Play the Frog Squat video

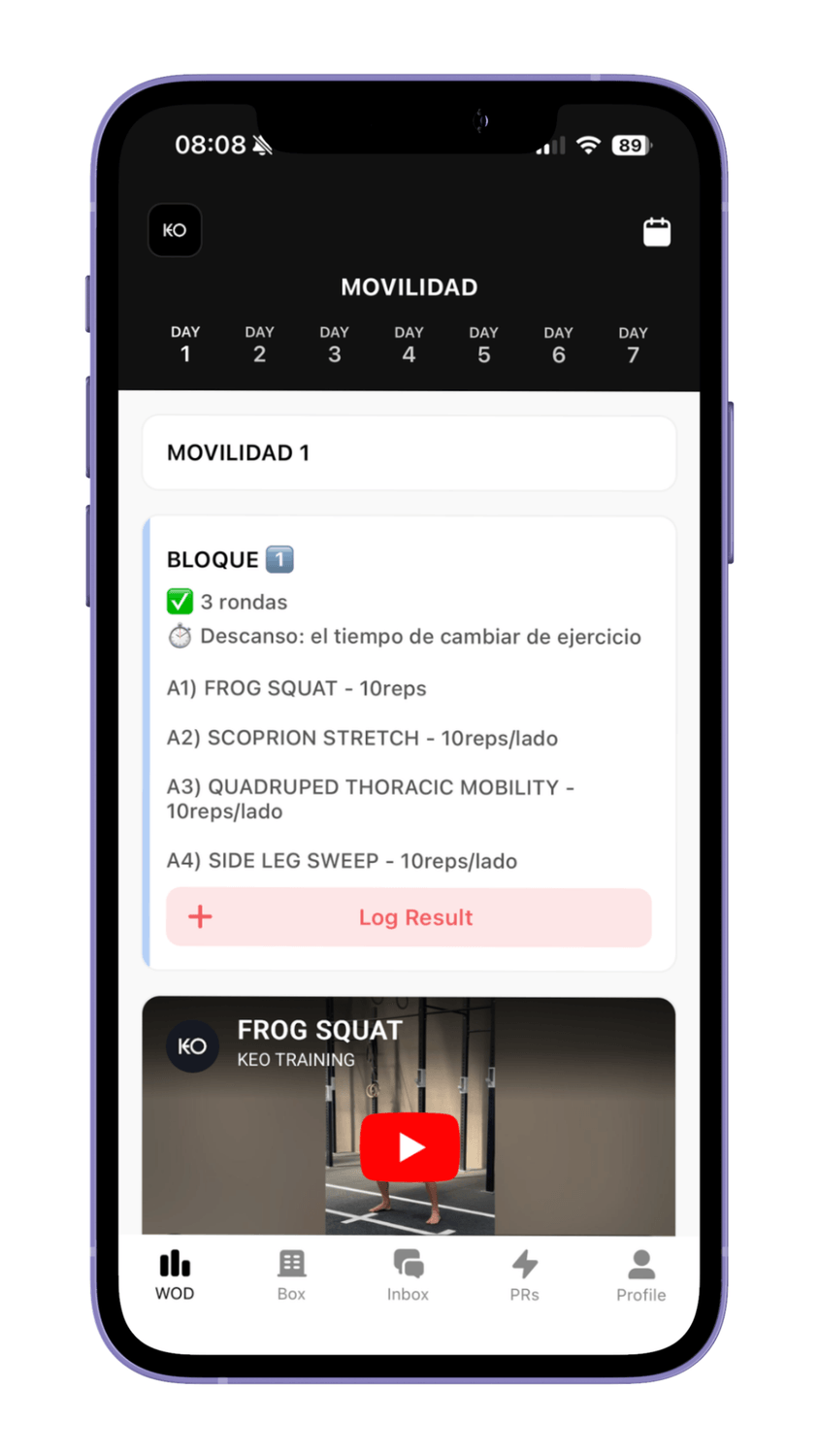[x=409, y=1147]
